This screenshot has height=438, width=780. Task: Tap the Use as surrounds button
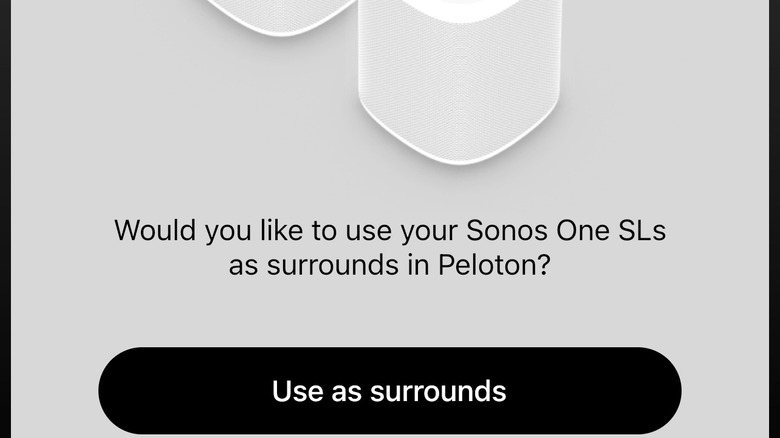click(x=389, y=390)
